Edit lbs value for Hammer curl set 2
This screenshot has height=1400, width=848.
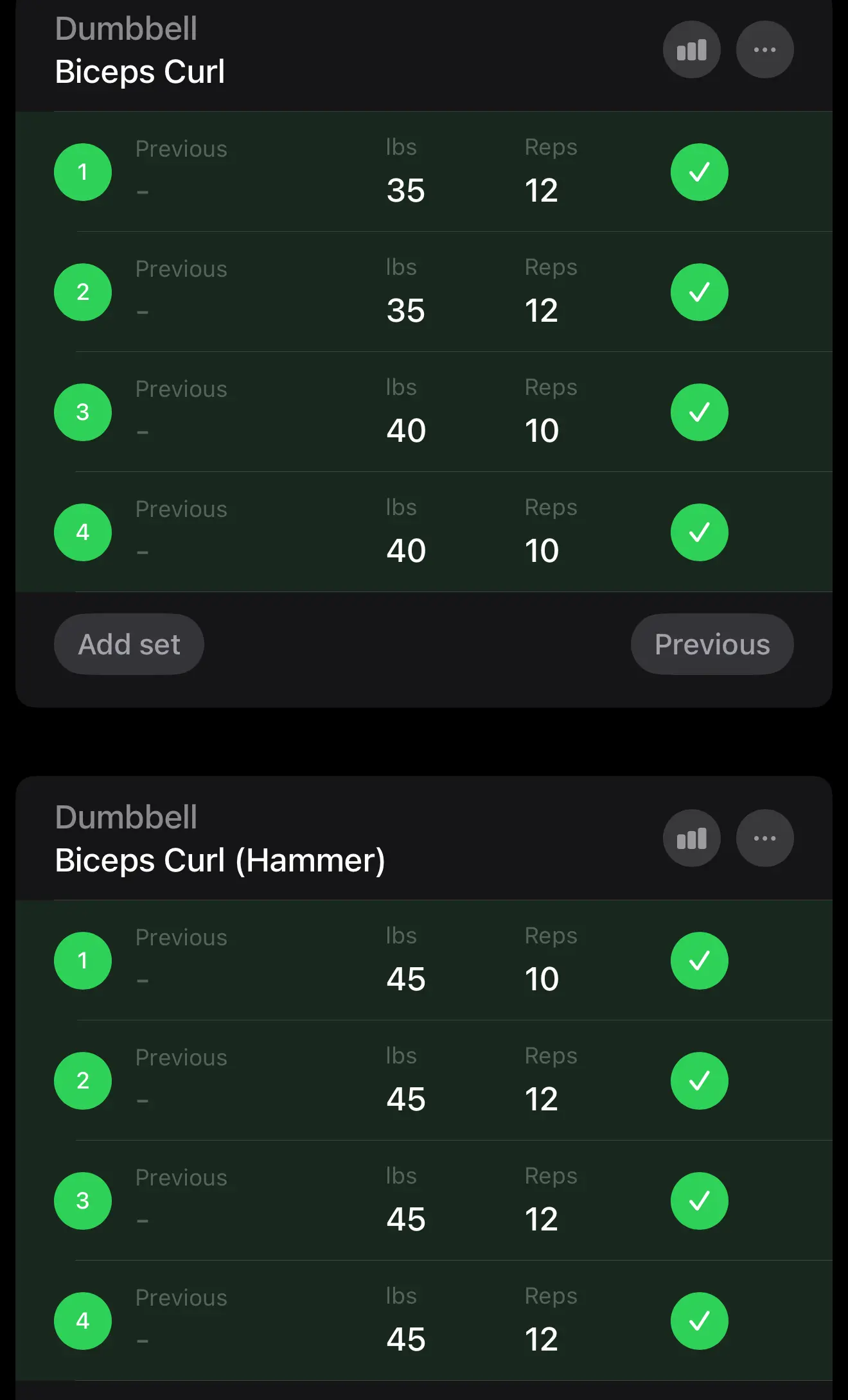405,1099
